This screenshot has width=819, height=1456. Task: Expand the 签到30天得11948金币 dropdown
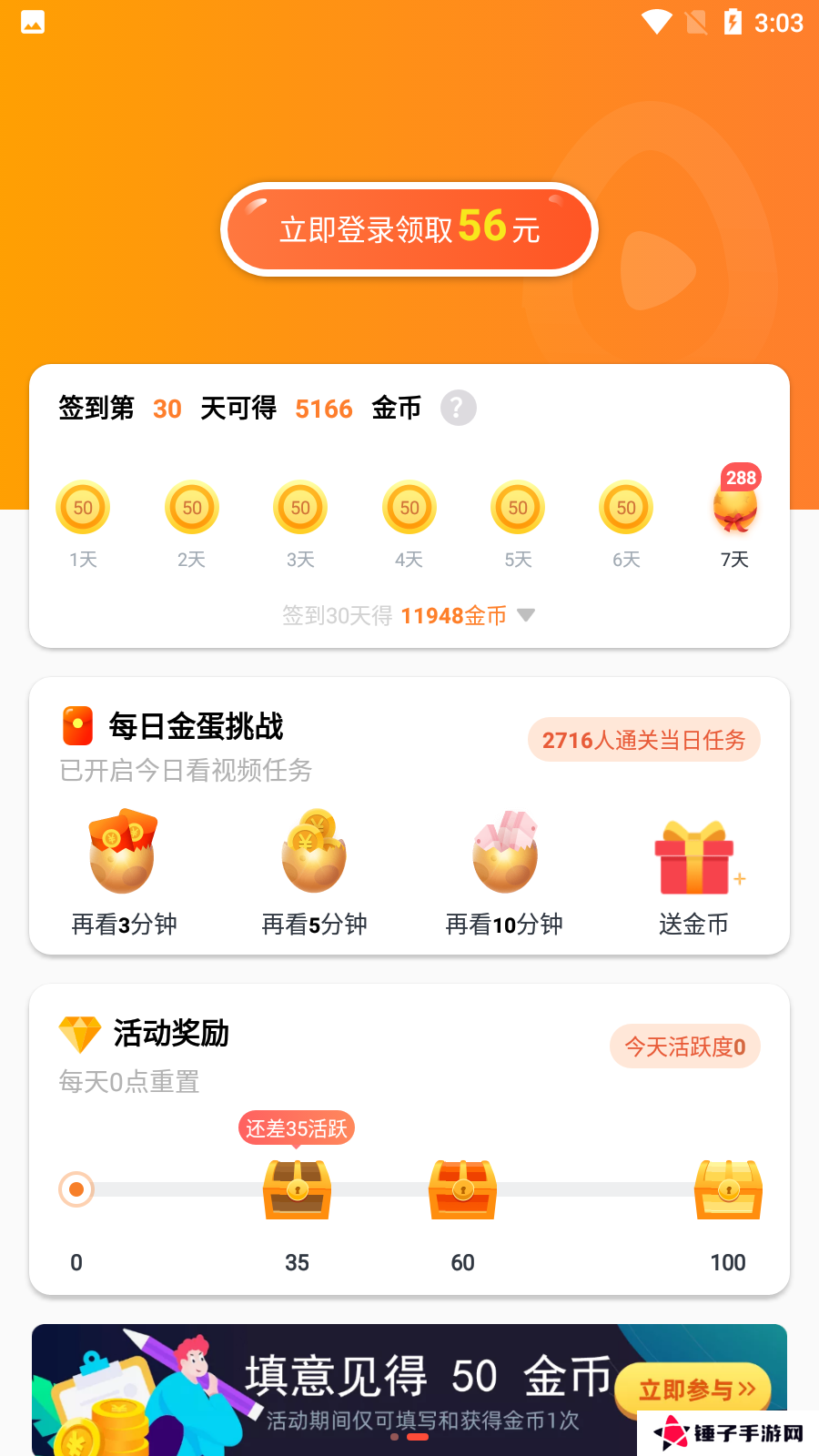point(525,615)
